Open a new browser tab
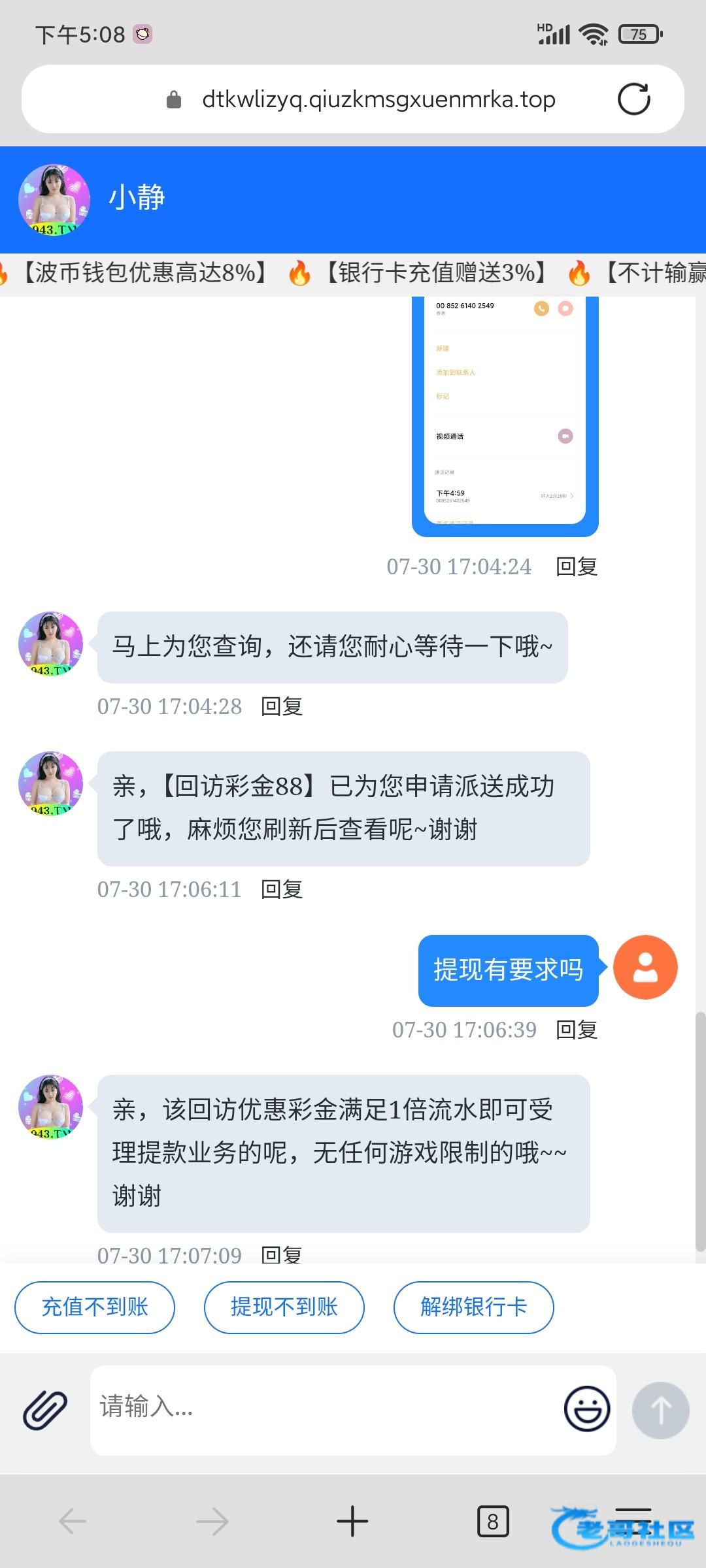 [x=352, y=1521]
